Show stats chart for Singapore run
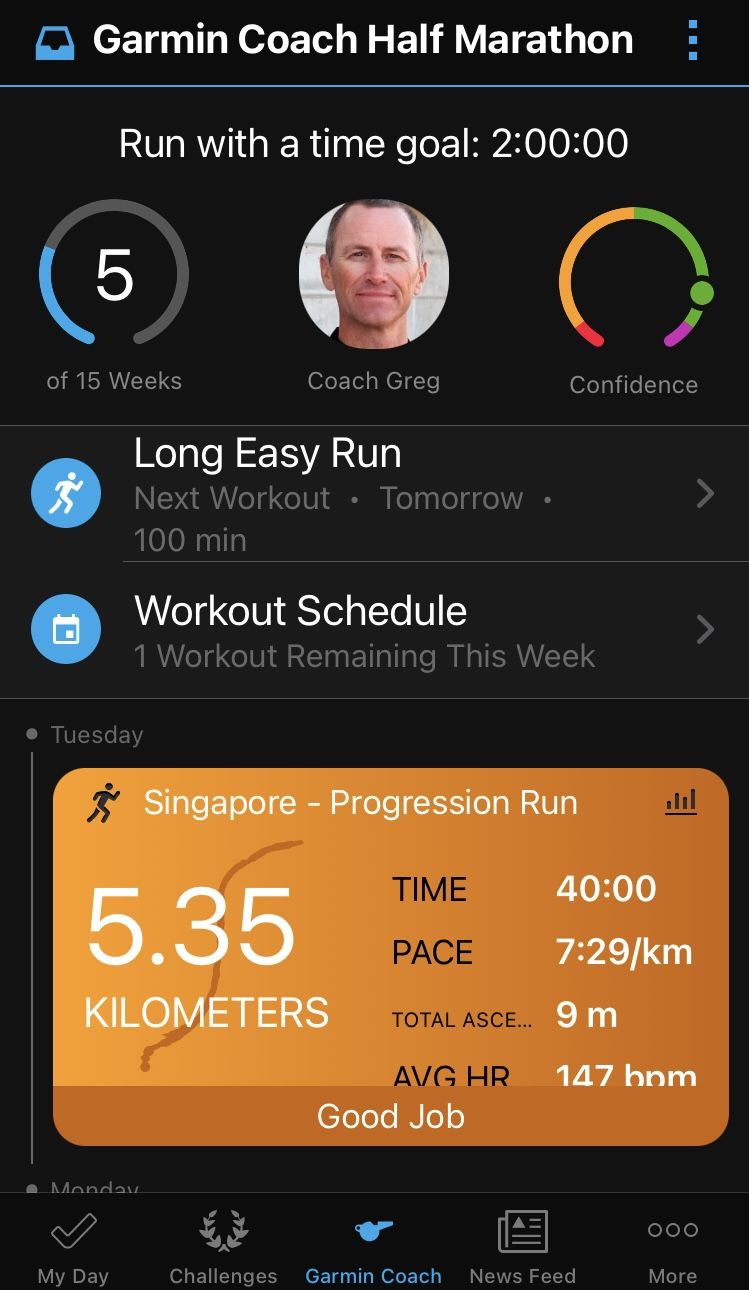This screenshot has height=1290, width=749. (681, 802)
